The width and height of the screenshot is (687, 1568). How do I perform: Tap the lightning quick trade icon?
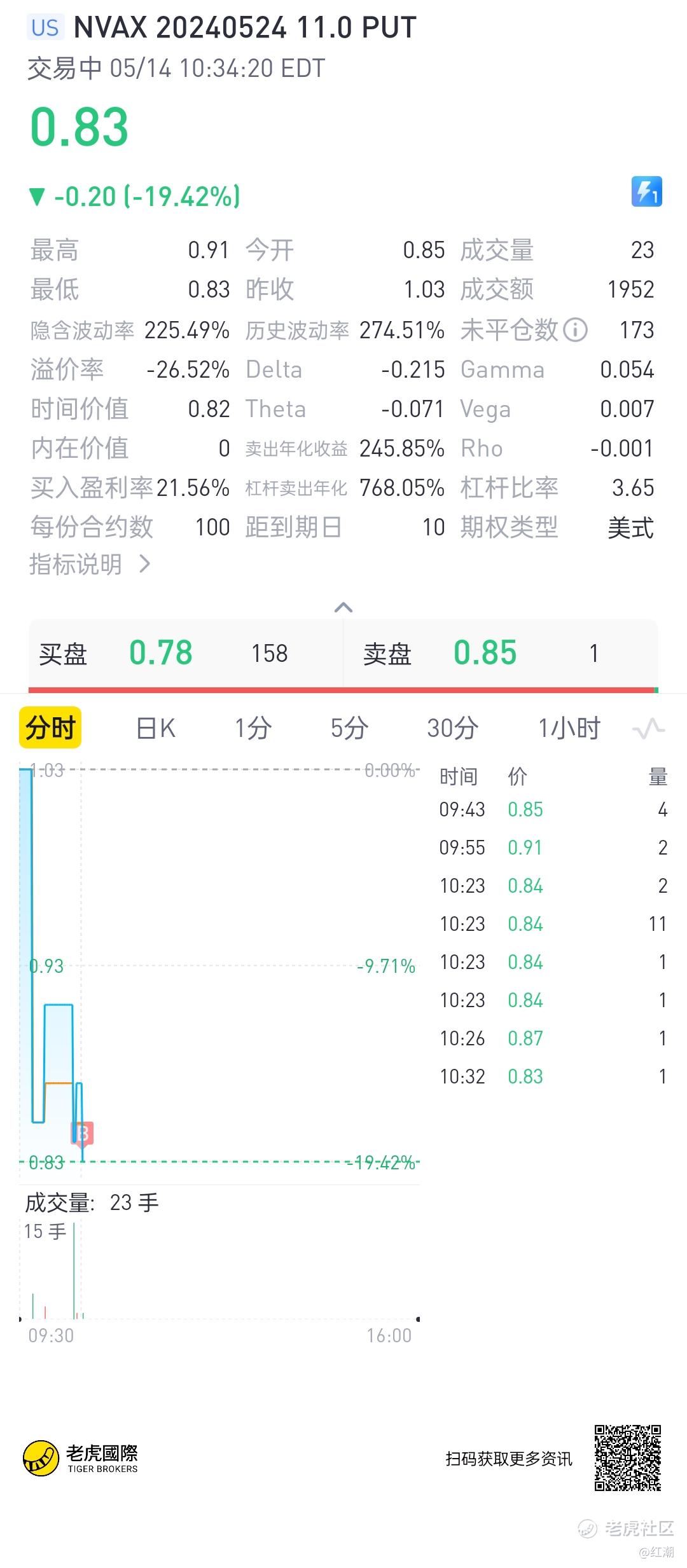coord(646,192)
